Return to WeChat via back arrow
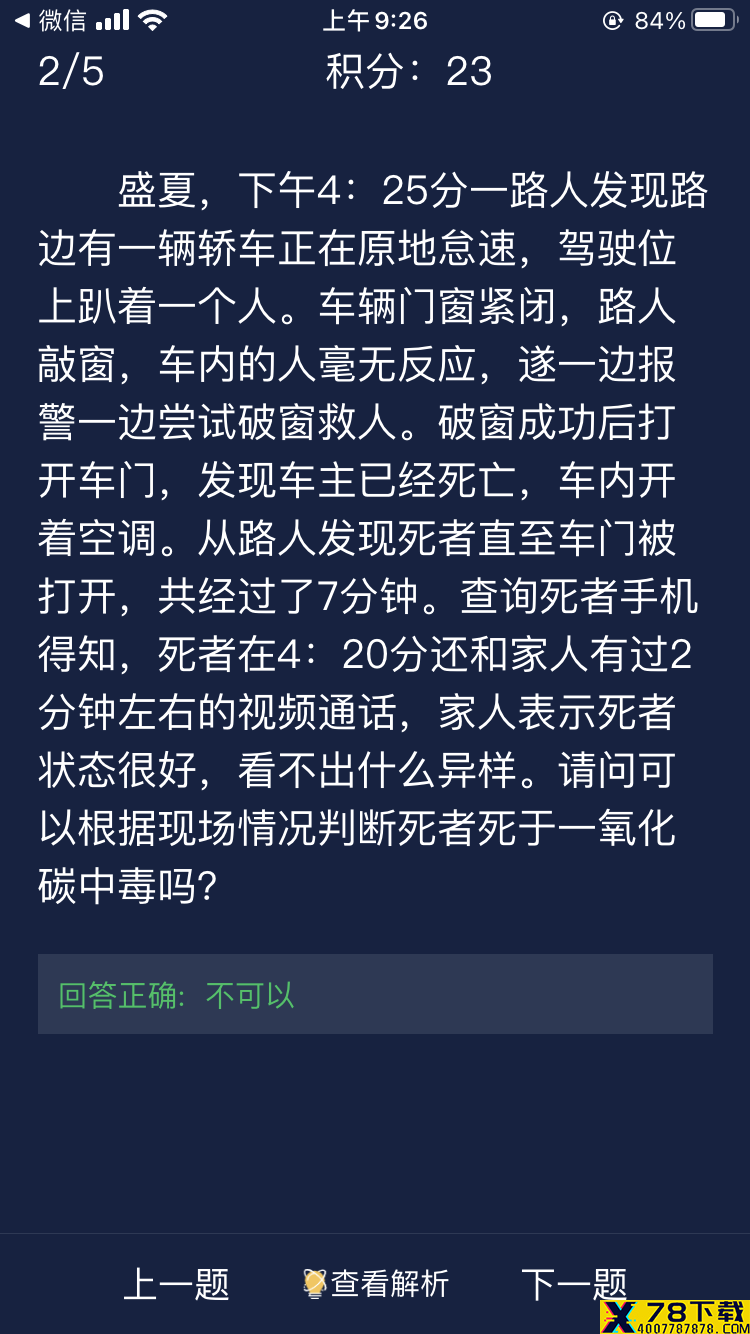Viewport: 750px width, 1334px height. coord(50,20)
